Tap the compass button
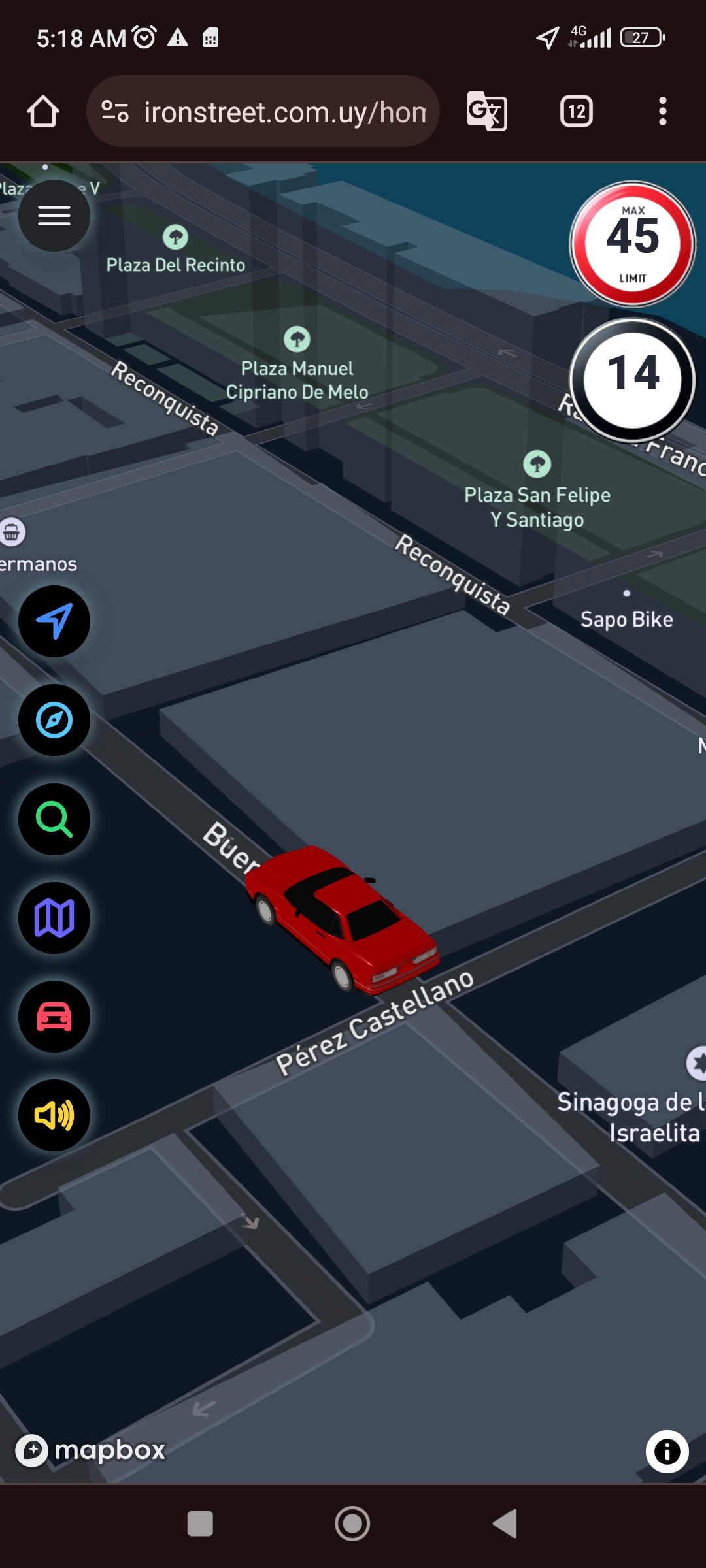706x1568 pixels. tap(54, 720)
